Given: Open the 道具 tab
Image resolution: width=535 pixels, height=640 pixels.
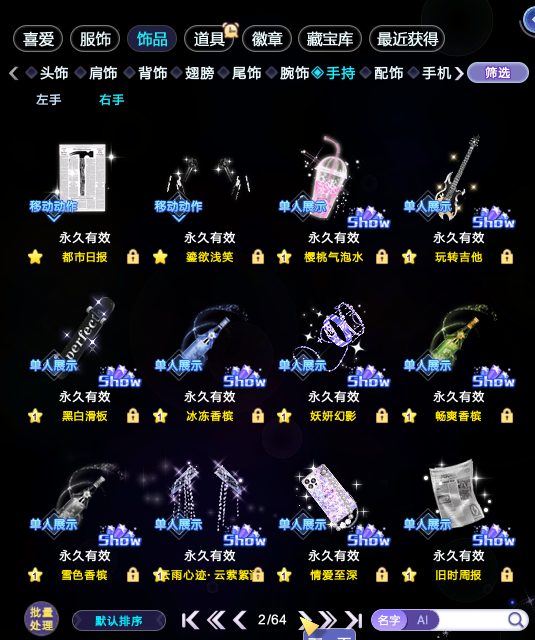Looking at the screenshot, I should [209, 39].
